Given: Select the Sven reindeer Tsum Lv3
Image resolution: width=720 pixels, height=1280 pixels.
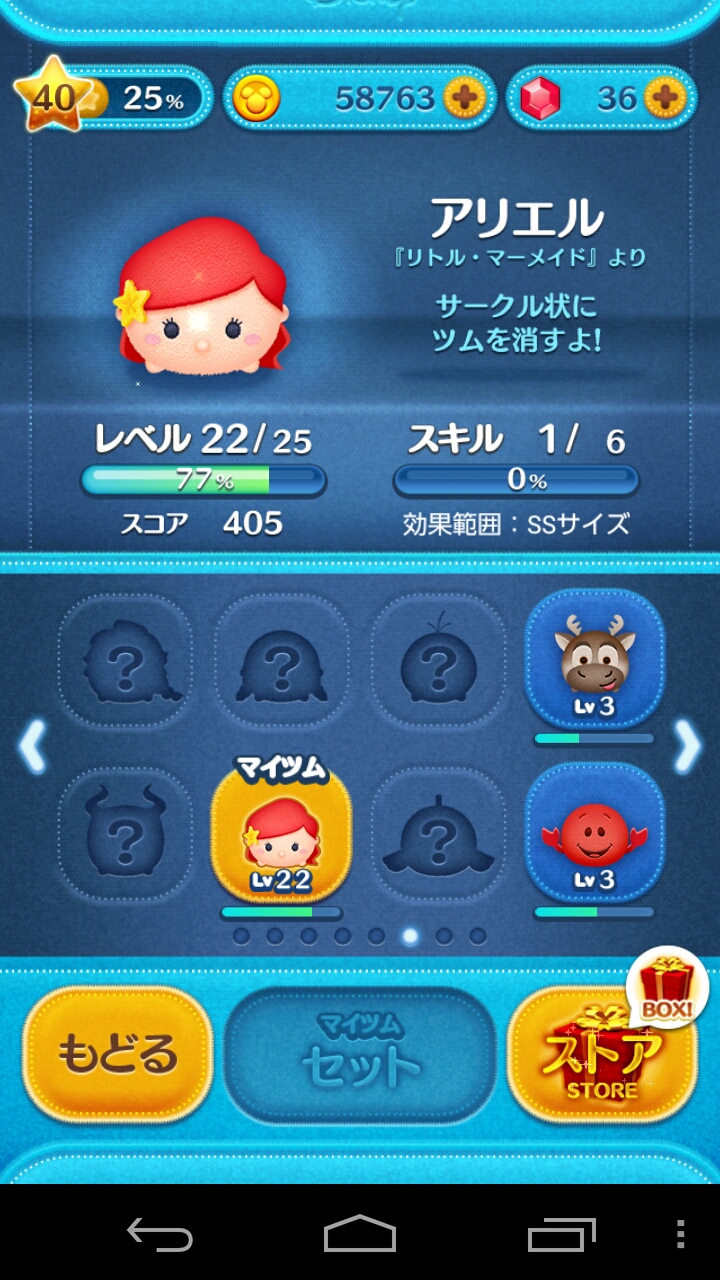Looking at the screenshot, I should click(x=594, y=659).
